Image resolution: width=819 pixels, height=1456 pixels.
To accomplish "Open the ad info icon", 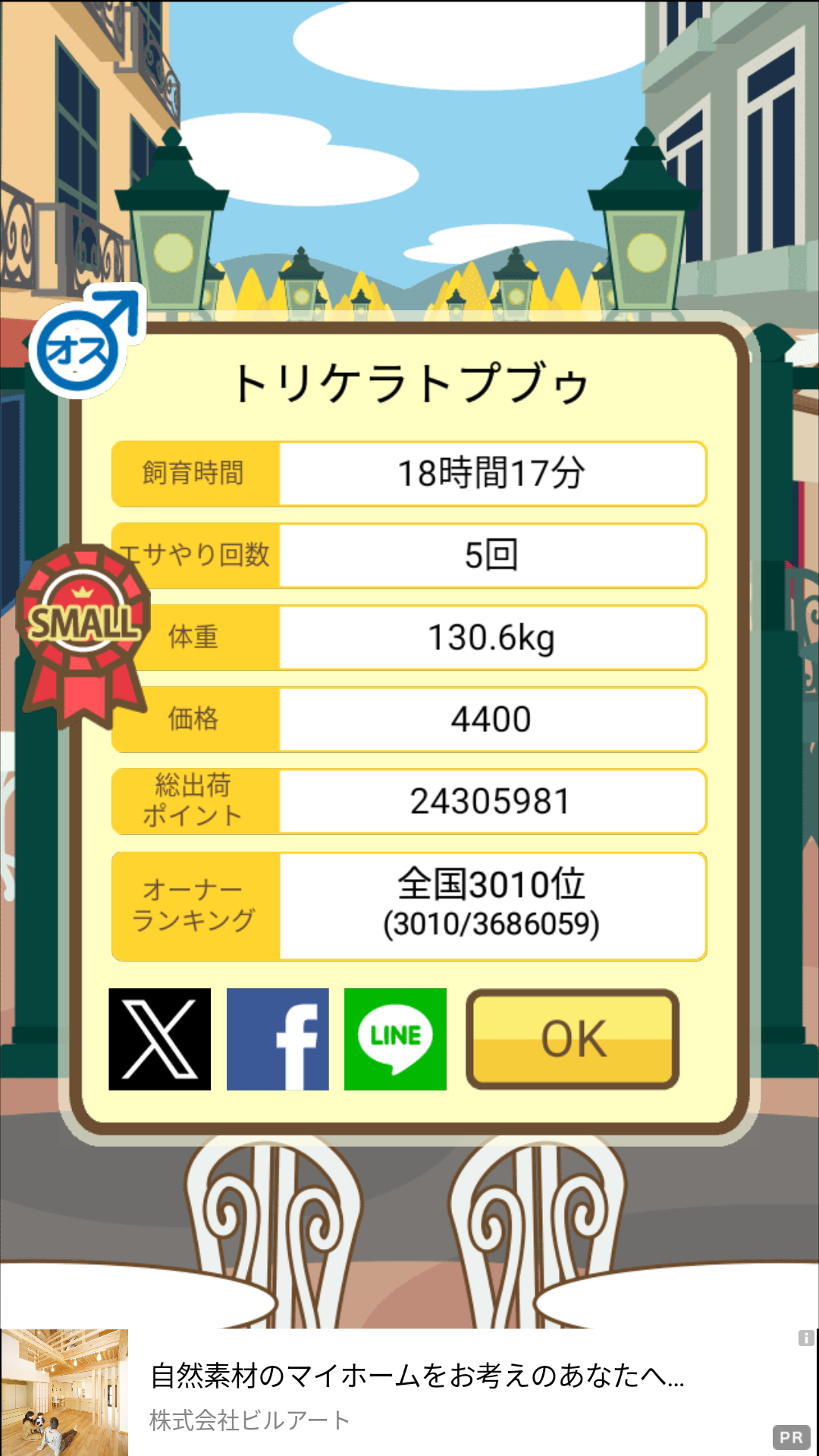I will (x=806, y=1338).
